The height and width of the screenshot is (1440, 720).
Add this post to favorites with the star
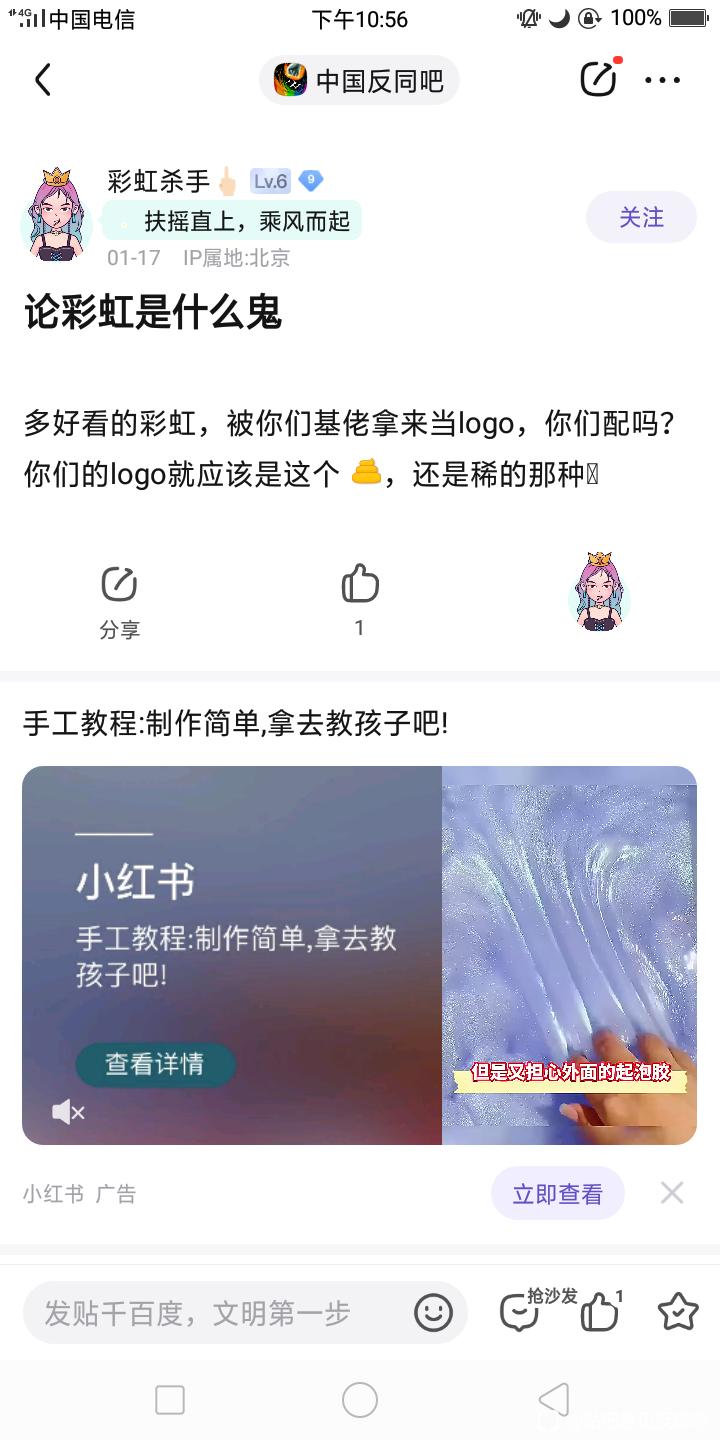[677, 1312]
